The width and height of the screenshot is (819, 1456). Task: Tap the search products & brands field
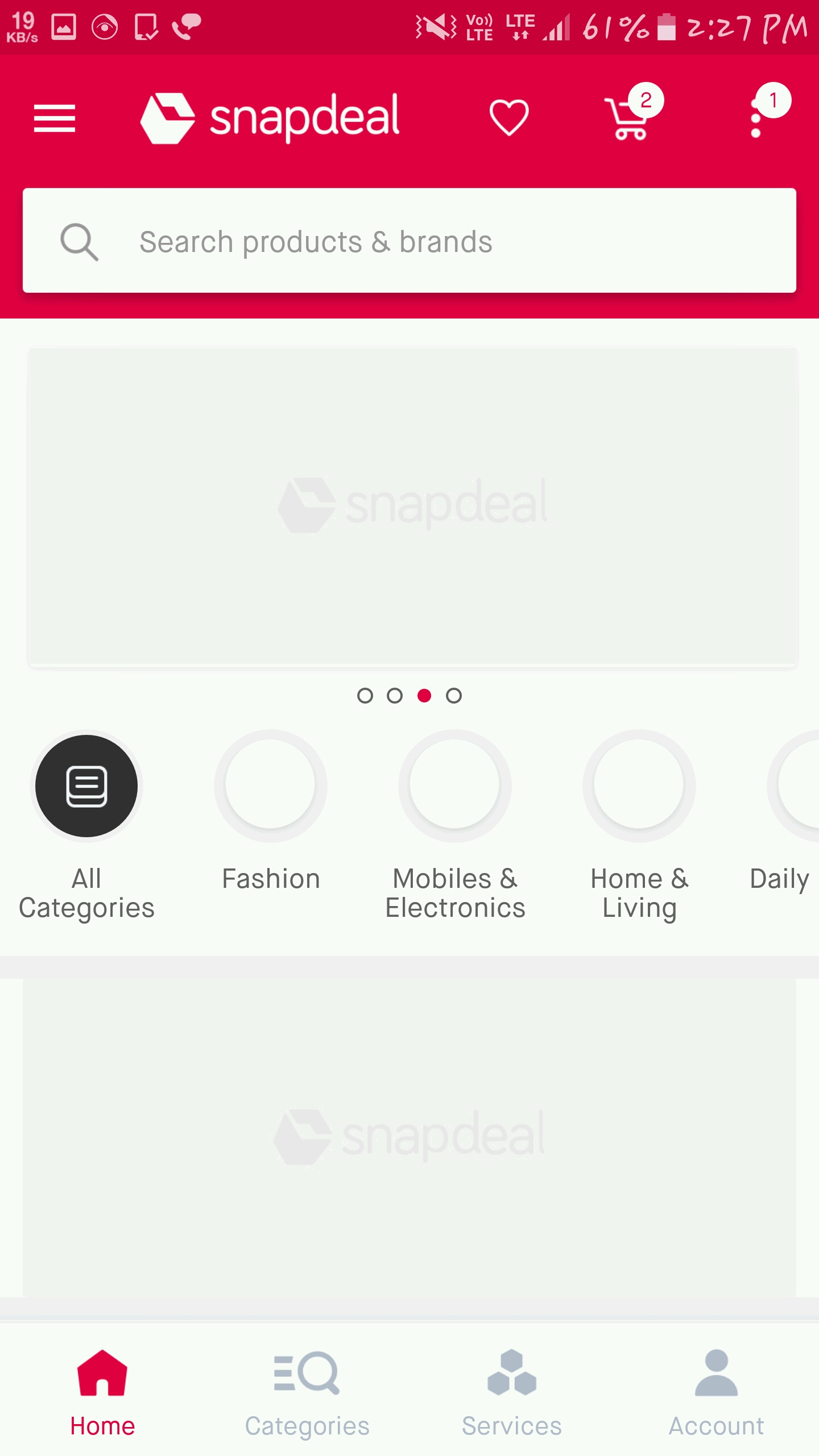(x=409, y=241)
